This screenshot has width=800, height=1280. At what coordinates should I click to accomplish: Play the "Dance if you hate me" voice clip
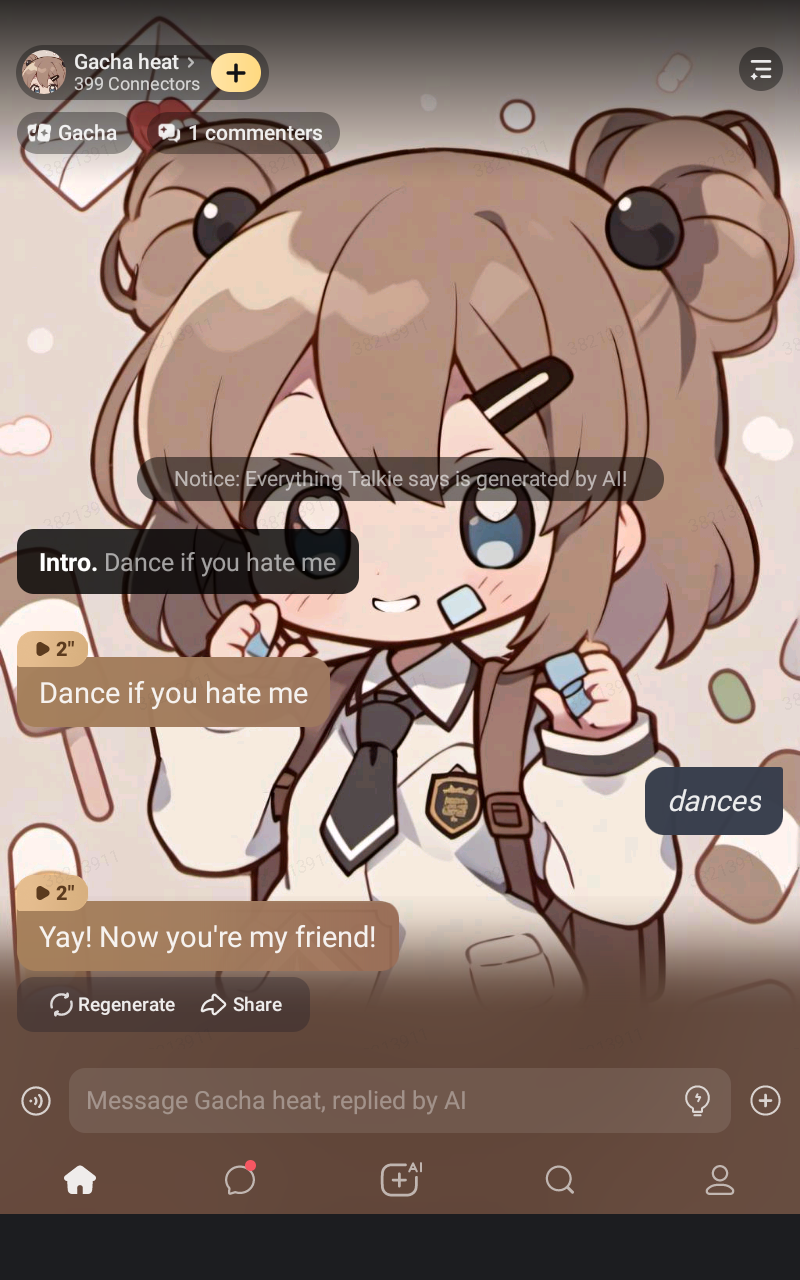pyautogui.click(x=53, y=649)
